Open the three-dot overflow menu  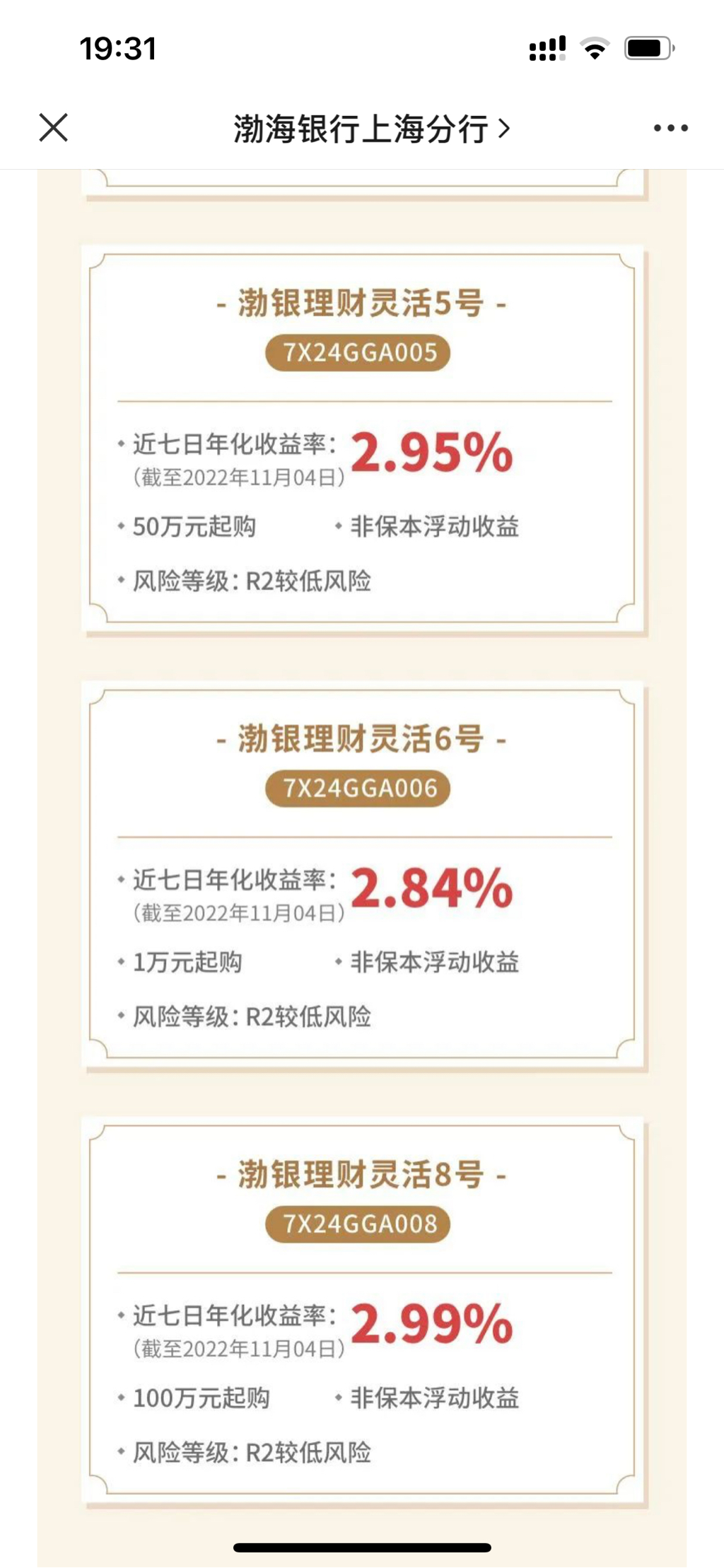[x=670, y=128]
